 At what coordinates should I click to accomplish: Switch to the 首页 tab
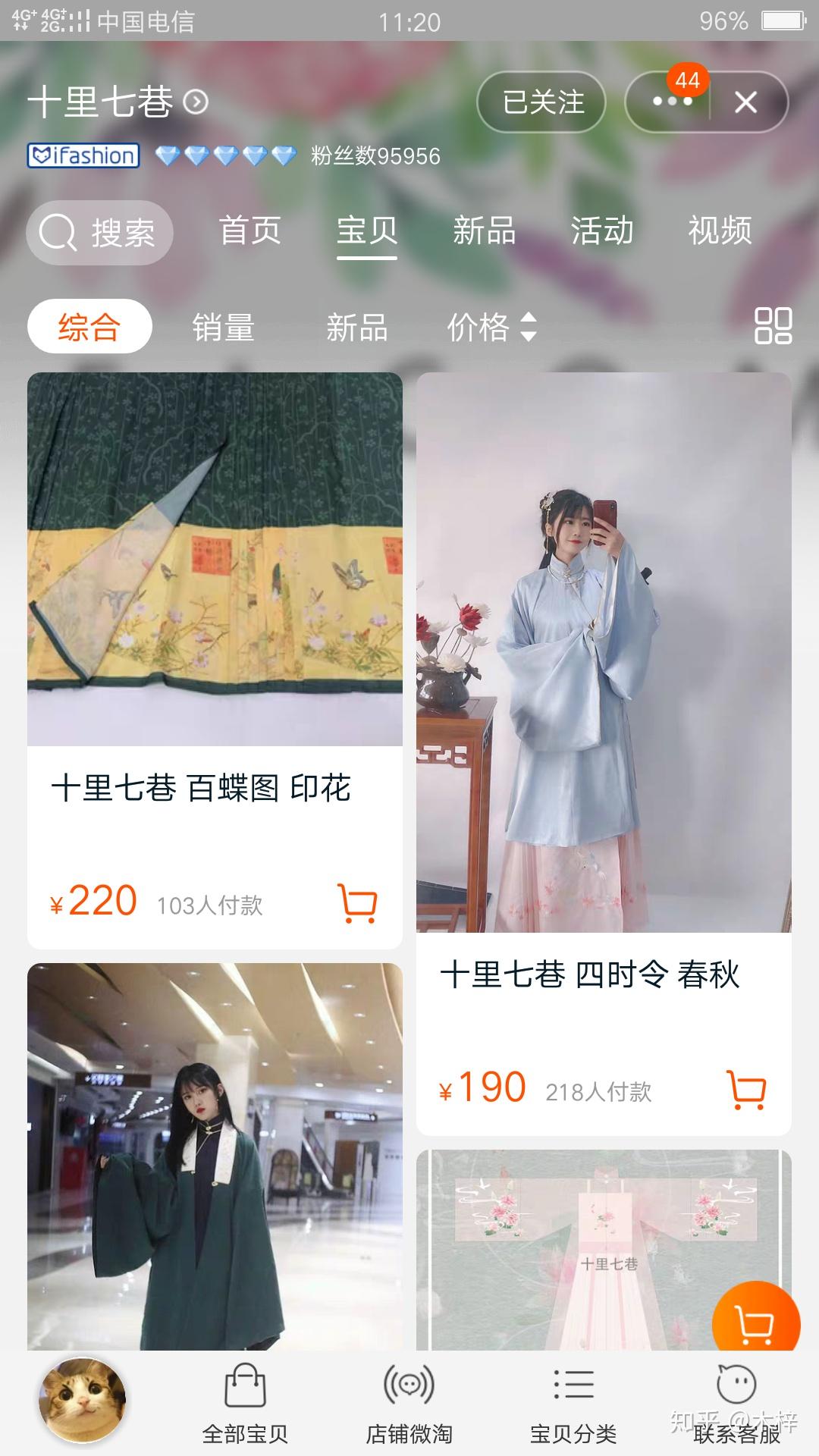250,231
